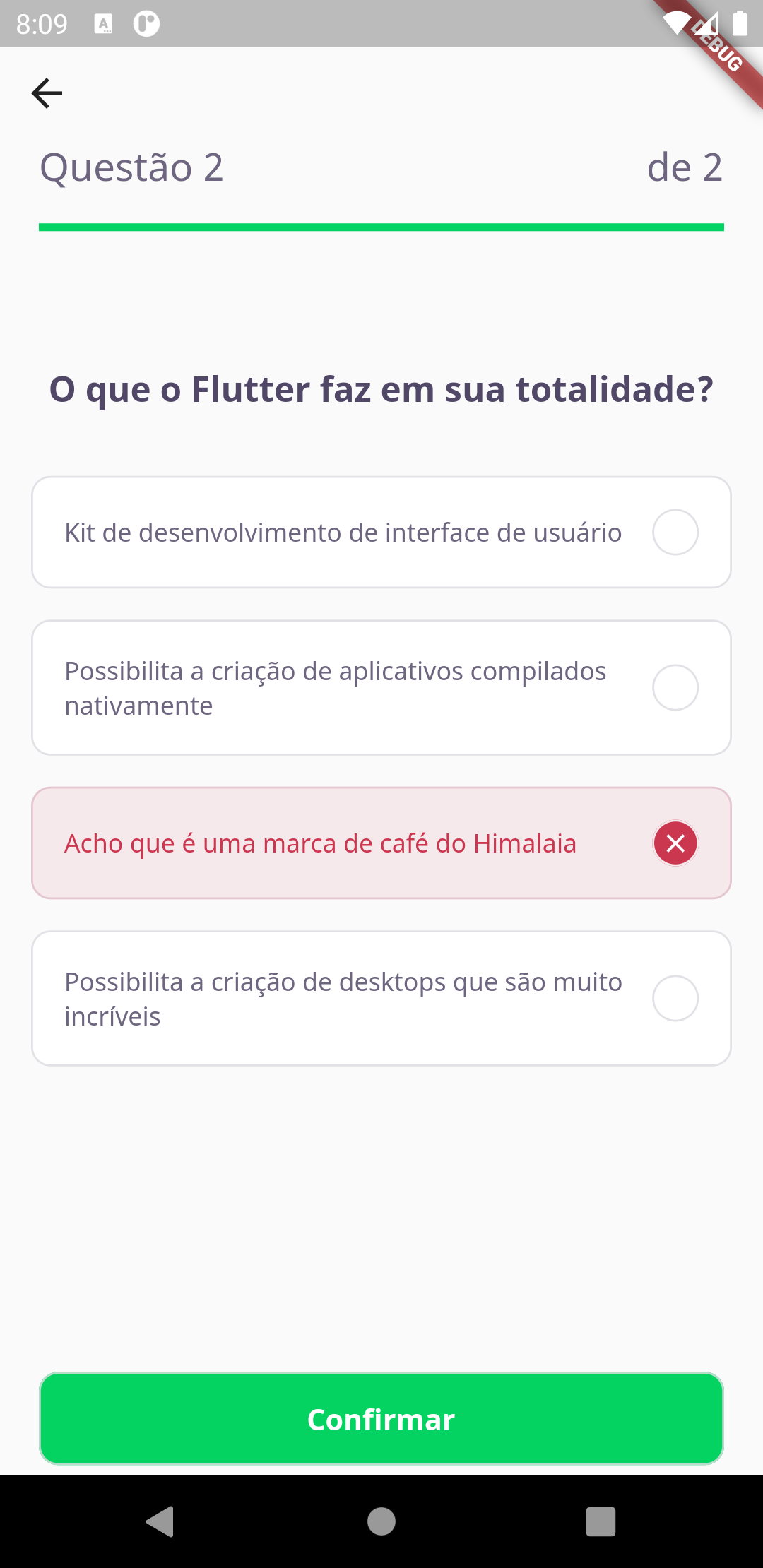Open recent apps from navigation bar
Screen dimensions: 763x1568
[x=601, y=1521]
